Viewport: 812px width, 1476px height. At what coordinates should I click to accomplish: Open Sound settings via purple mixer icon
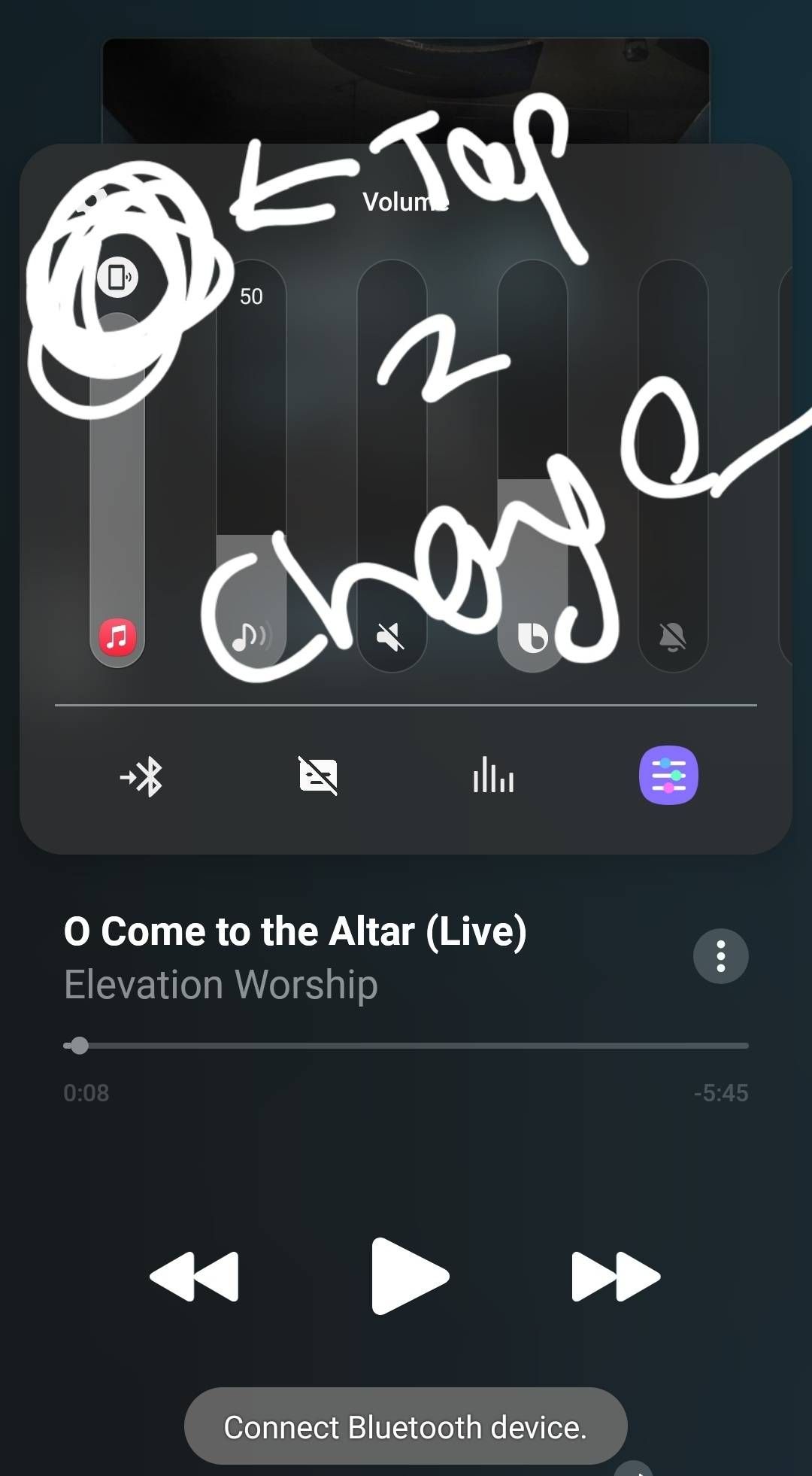pyautogui.click(x=669, y=776)
